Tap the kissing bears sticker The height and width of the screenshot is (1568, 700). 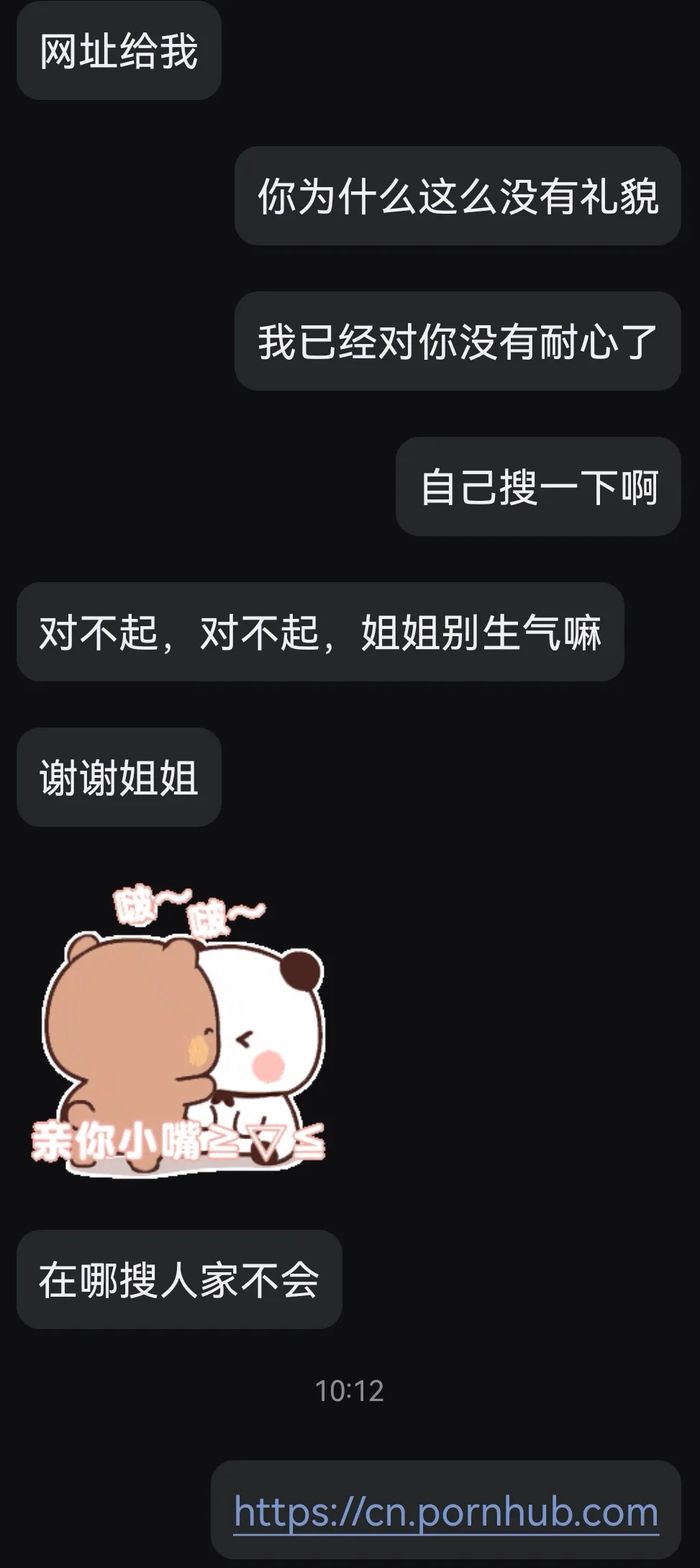tap(181, 1029)
